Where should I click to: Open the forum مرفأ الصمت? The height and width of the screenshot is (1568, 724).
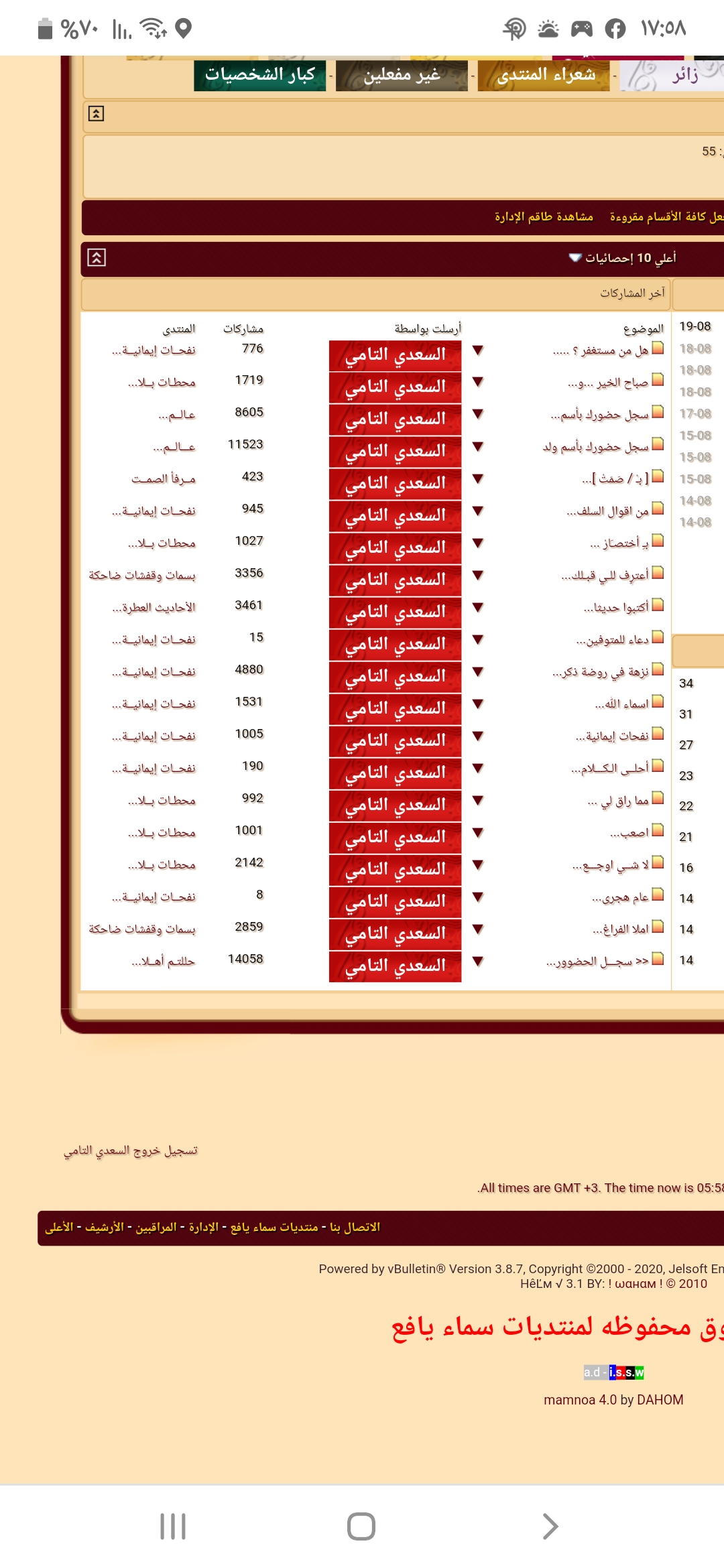[x=164, y=479]
